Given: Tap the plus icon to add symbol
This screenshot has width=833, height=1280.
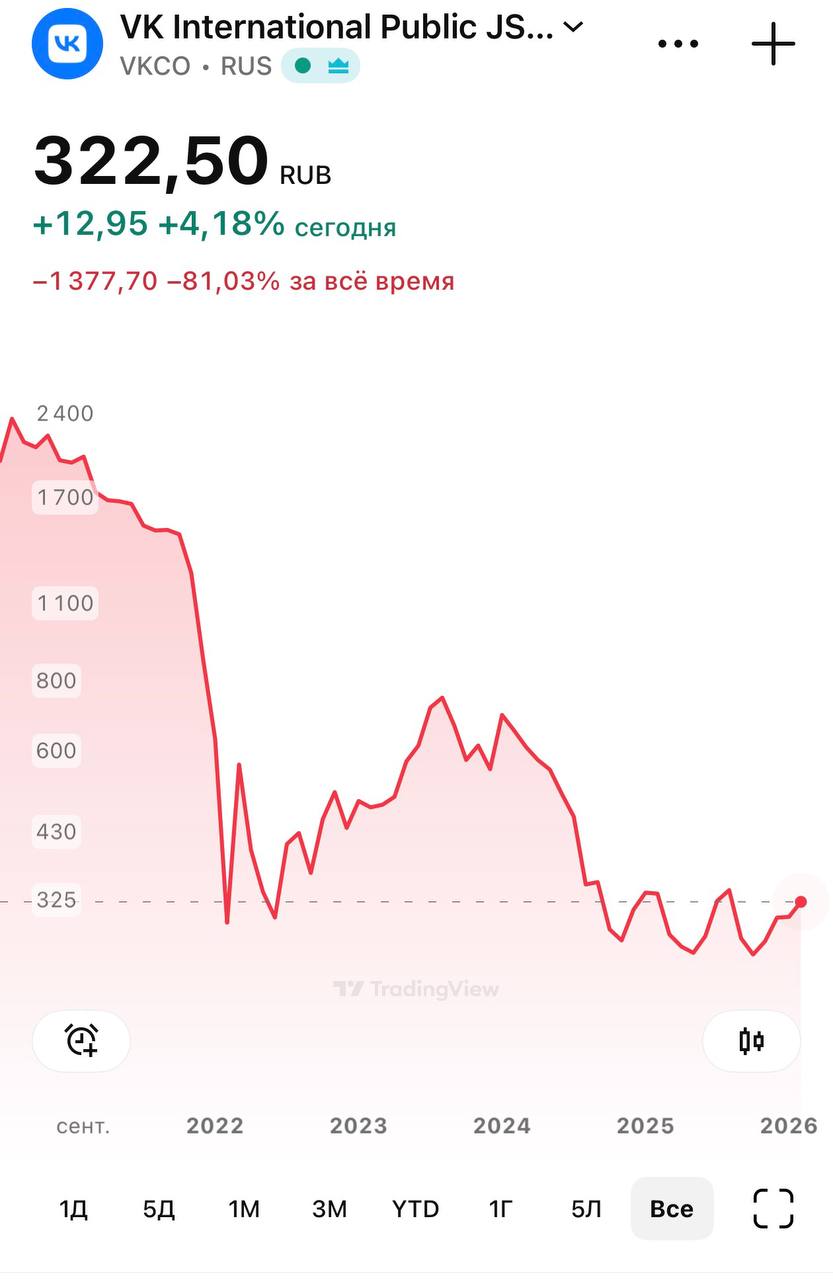Looking at the screenshot, I should pos(773,44).
